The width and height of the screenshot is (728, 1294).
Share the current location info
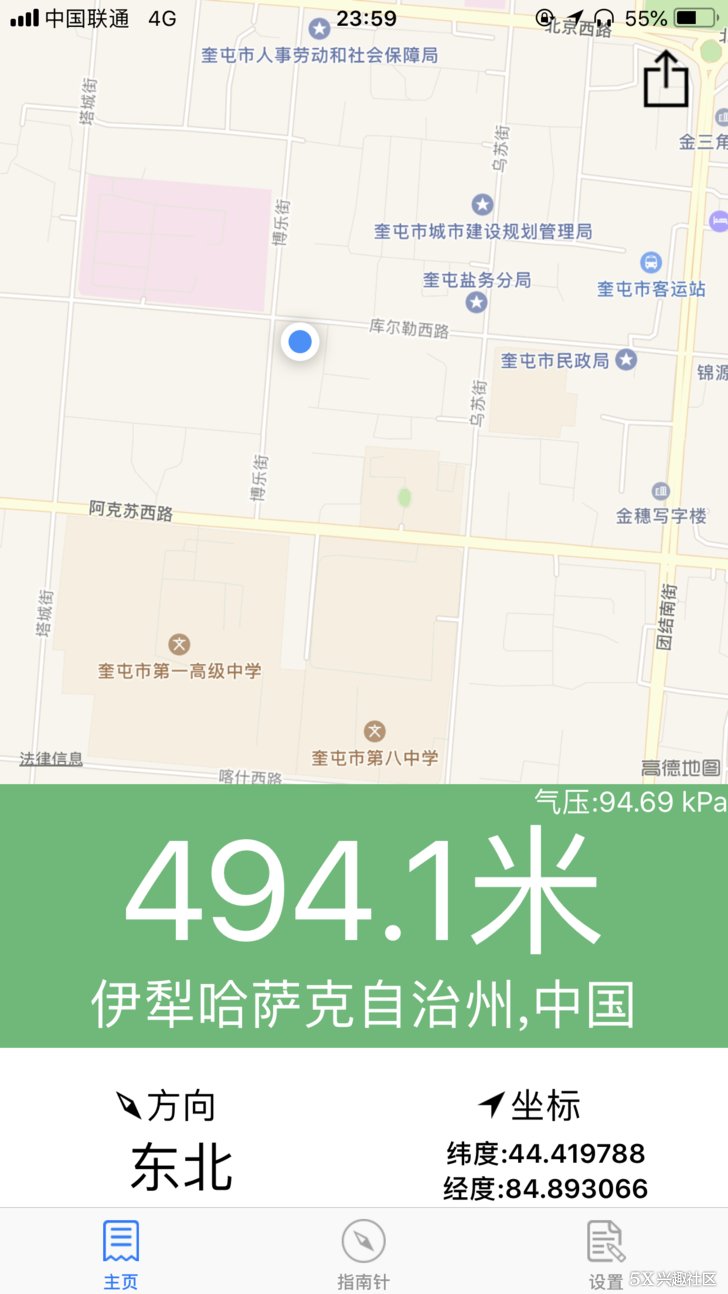click(x=667, y=79)
